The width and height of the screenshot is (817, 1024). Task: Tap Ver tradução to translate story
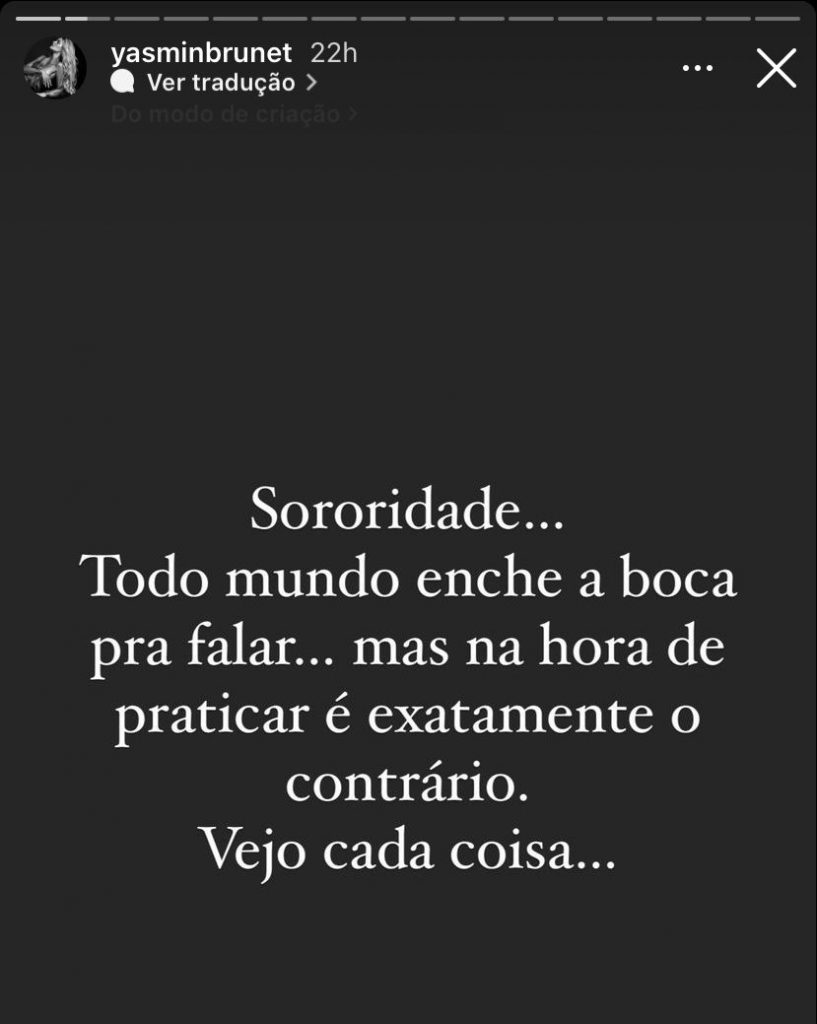click(x=220, y=82)
